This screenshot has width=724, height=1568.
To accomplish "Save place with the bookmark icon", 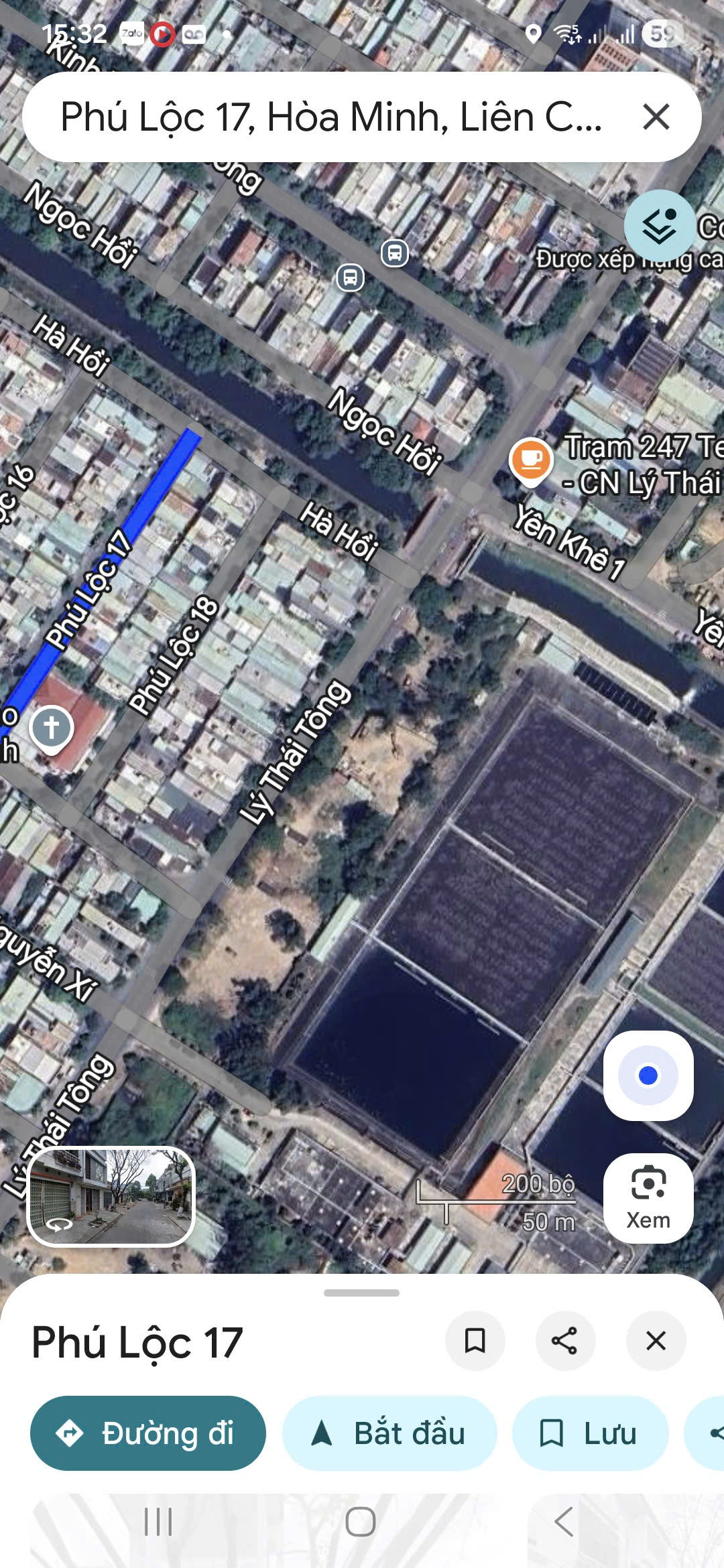I will click(475, 1341).
